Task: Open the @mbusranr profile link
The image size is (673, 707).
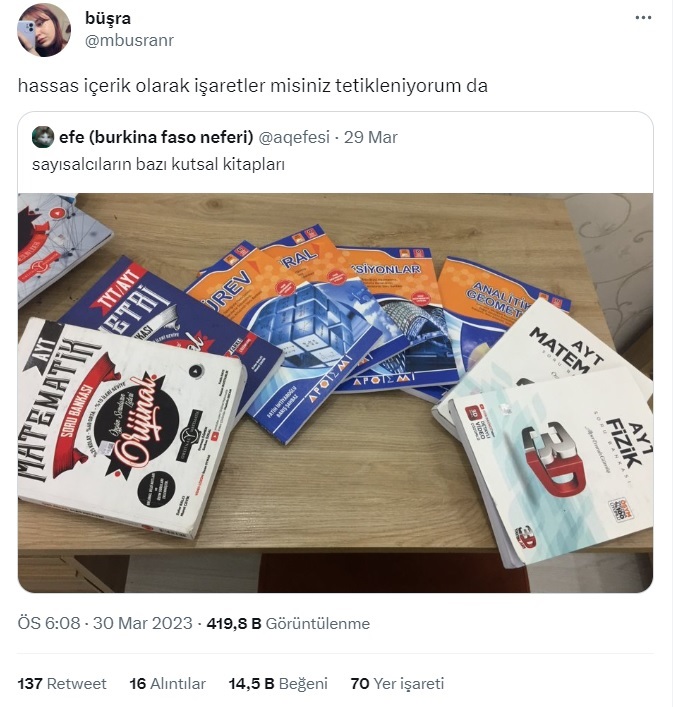Action: click(129, 41)
